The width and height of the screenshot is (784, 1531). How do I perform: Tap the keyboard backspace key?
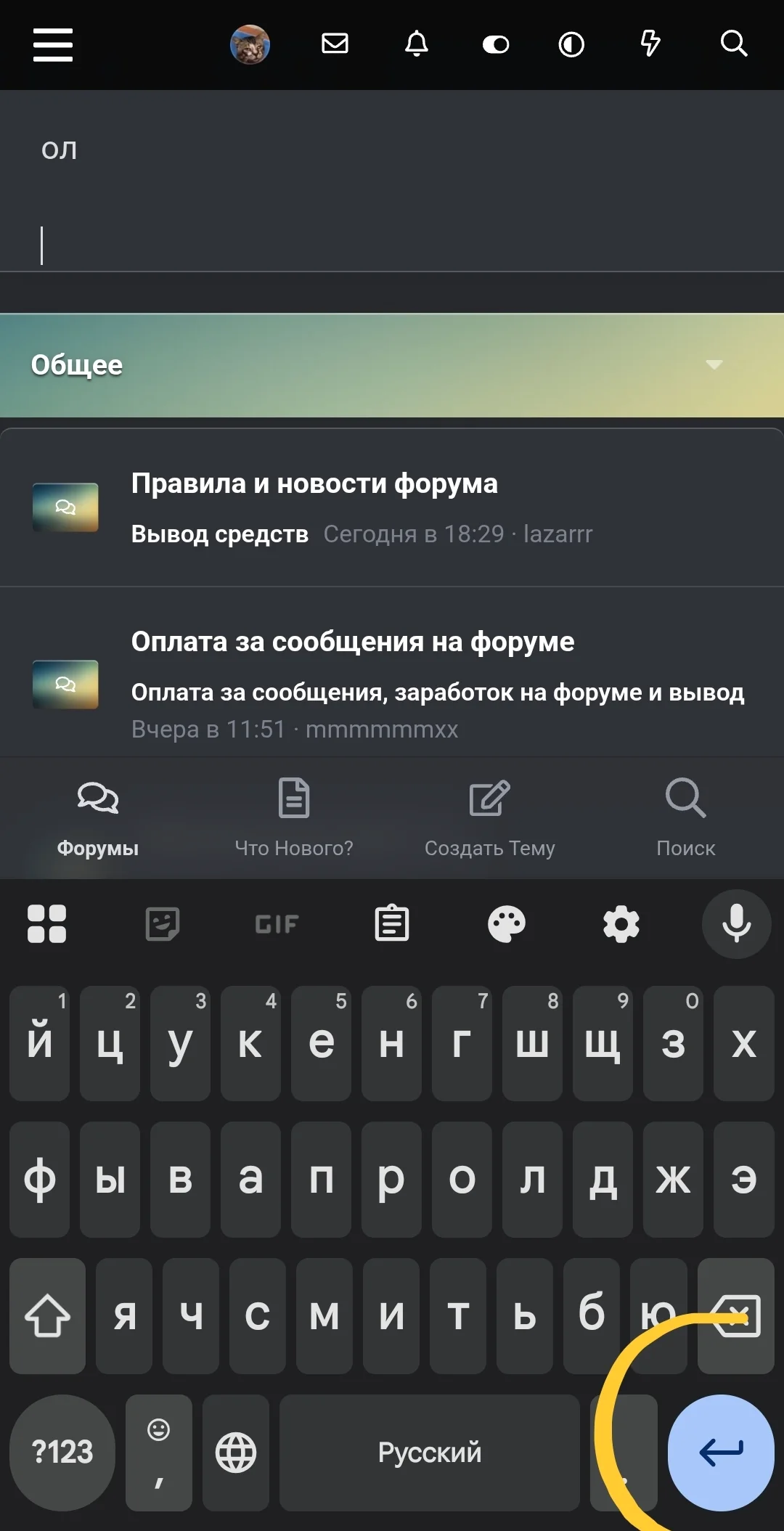point(736,1315)
